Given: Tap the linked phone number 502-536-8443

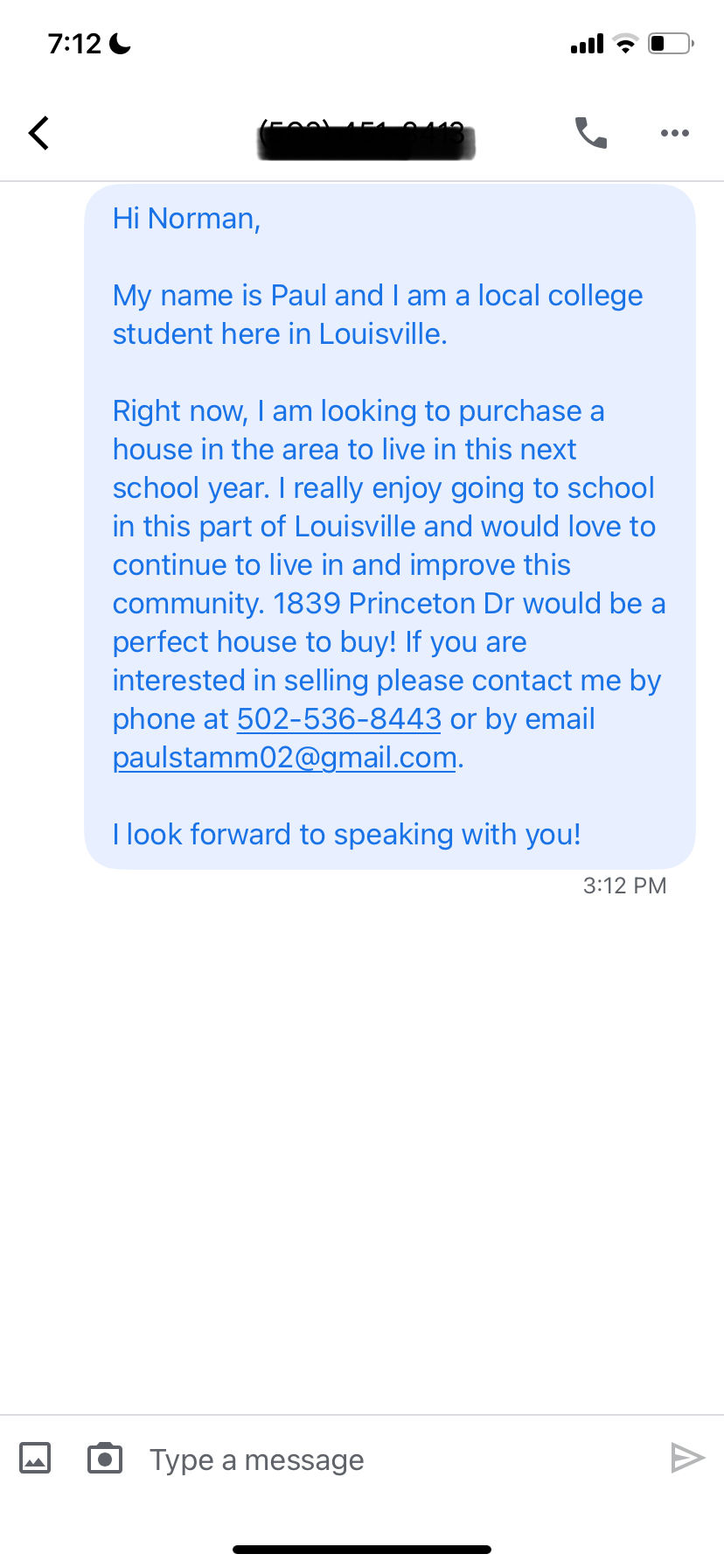Looking at the screenshot, I should click(x=338, y=719).
